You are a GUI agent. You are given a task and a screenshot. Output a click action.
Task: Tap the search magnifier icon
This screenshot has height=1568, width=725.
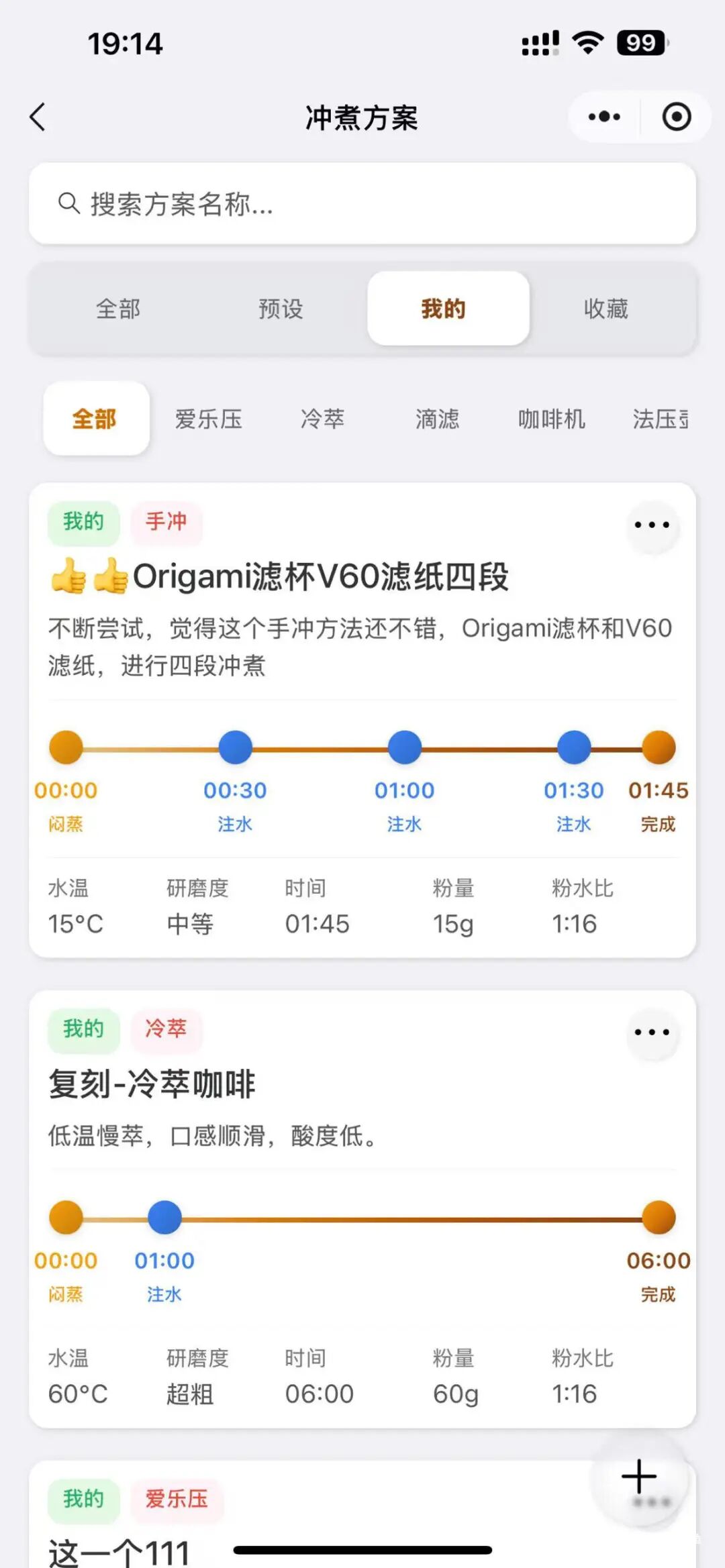(x=70, y=203)
